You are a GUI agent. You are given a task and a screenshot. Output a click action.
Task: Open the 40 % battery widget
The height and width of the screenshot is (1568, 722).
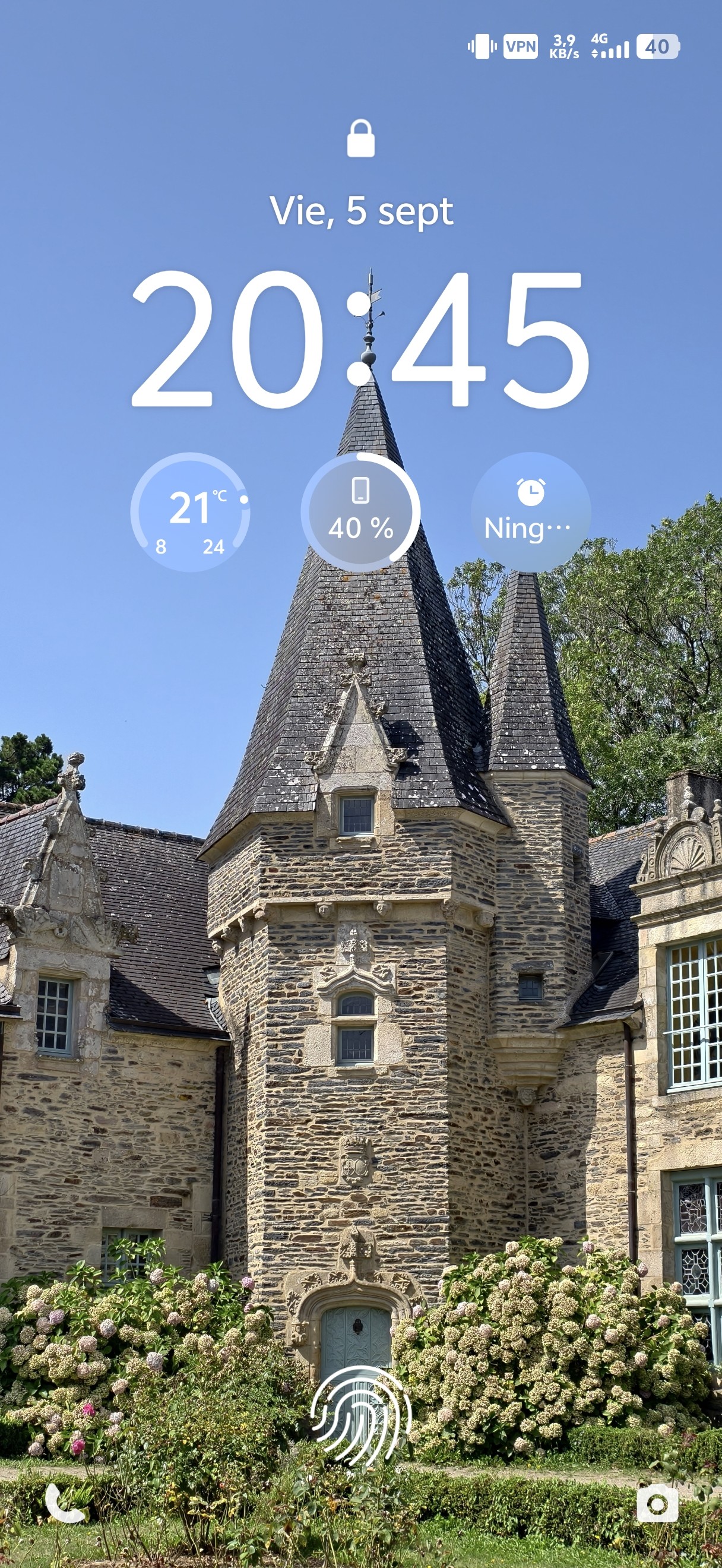[360, 512]
